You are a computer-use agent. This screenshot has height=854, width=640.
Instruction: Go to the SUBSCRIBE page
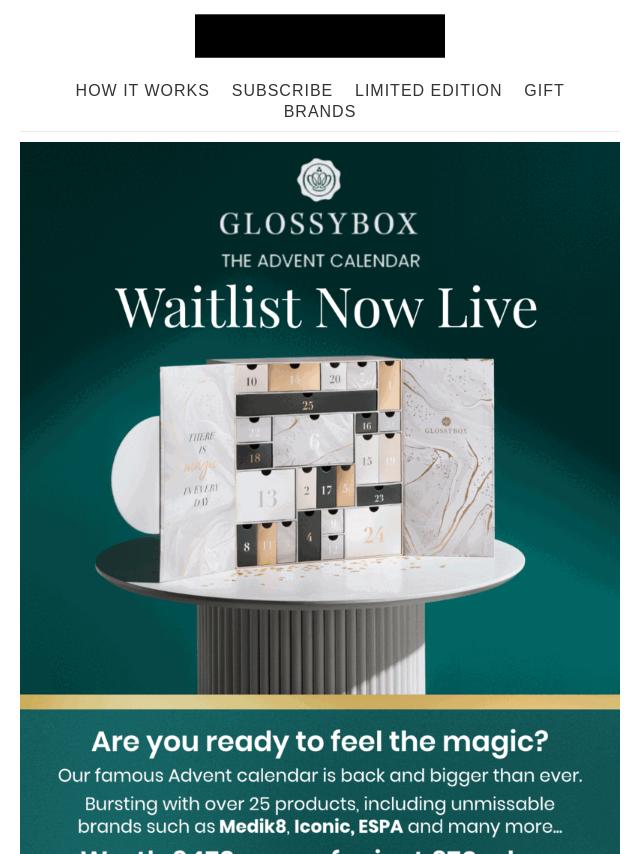click(282, 90)
